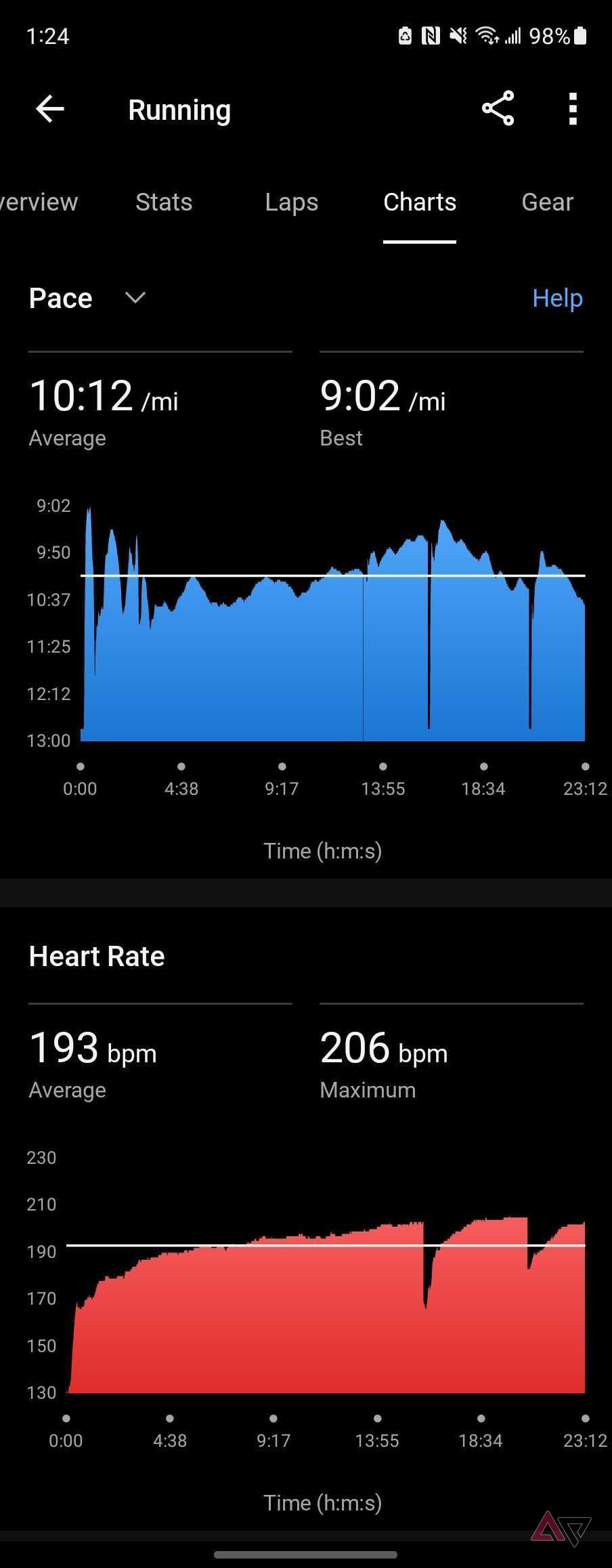Switch to the Stats tab
This screenshot has height=1568, width=612.
click(x=164, y=202)
